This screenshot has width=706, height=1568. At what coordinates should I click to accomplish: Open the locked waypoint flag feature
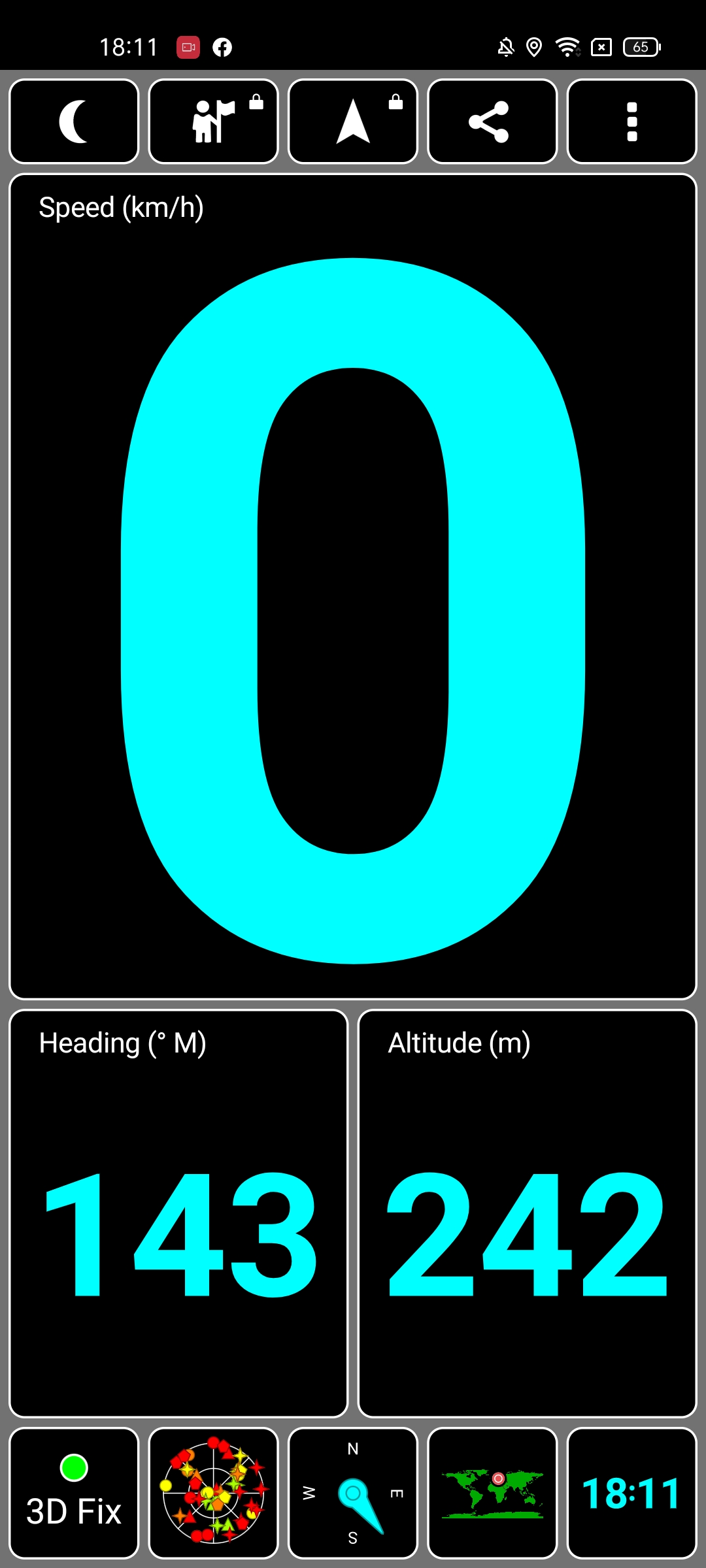213,122
